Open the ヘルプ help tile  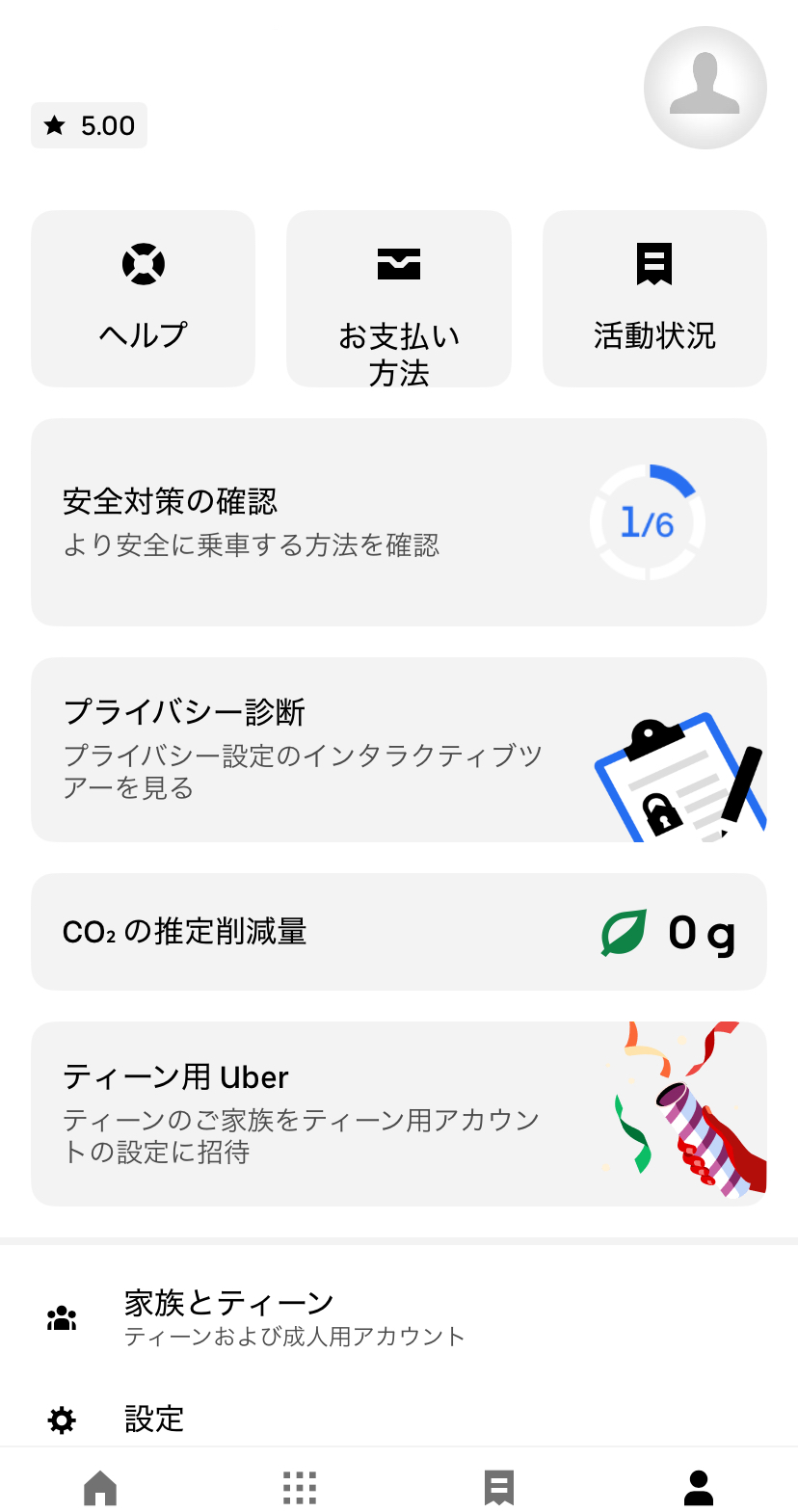click(x=143, y=299)
